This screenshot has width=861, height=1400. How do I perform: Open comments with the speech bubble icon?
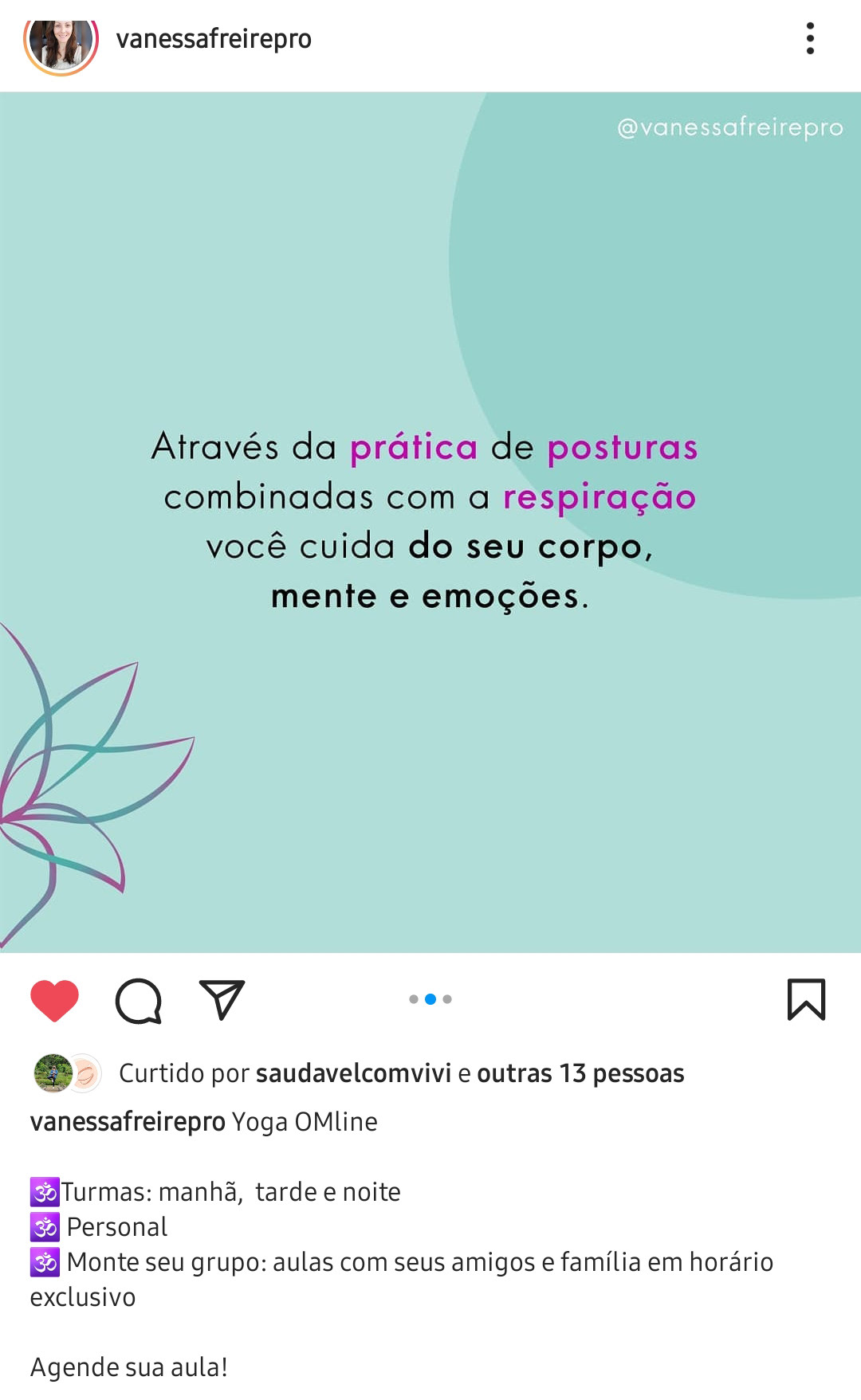139,1000
